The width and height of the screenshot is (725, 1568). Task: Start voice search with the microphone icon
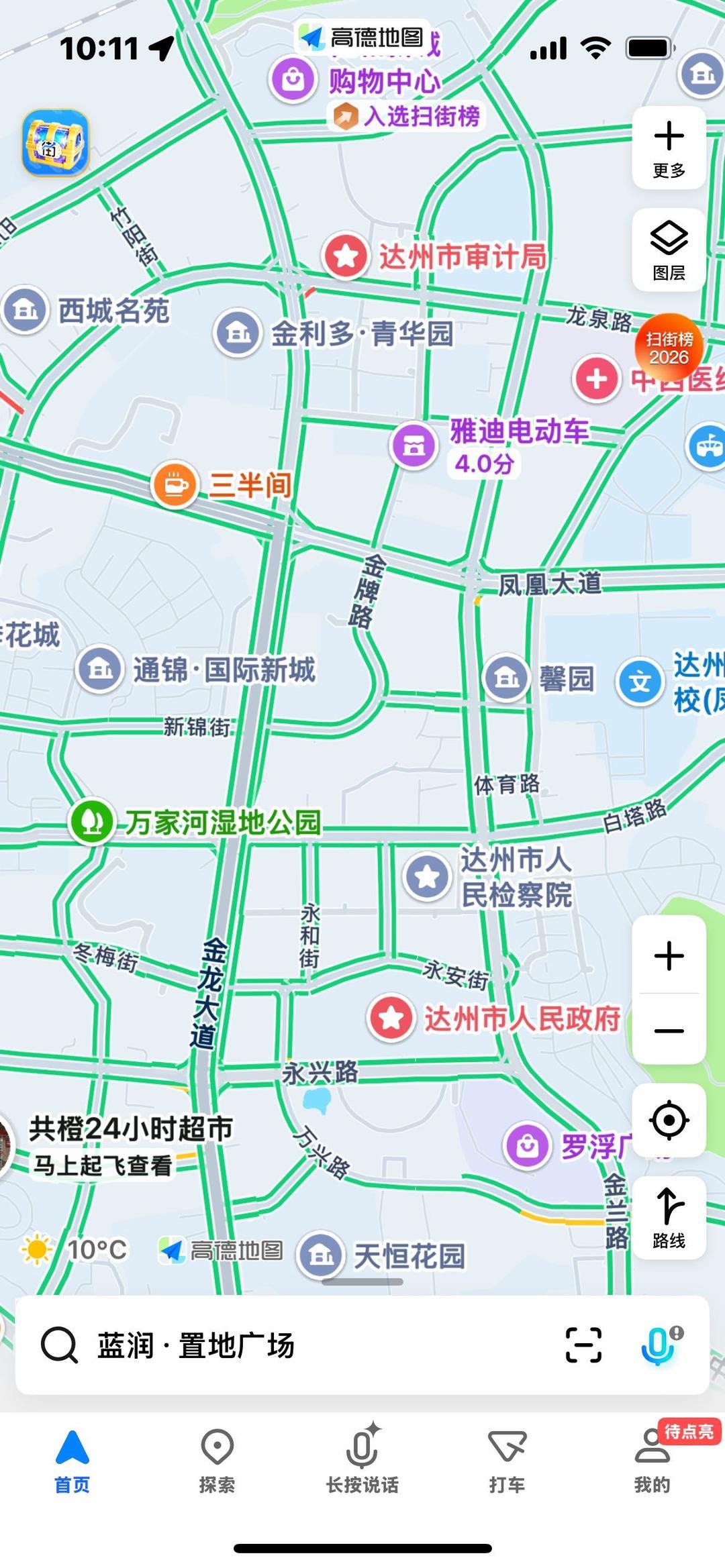(659, 1345)
